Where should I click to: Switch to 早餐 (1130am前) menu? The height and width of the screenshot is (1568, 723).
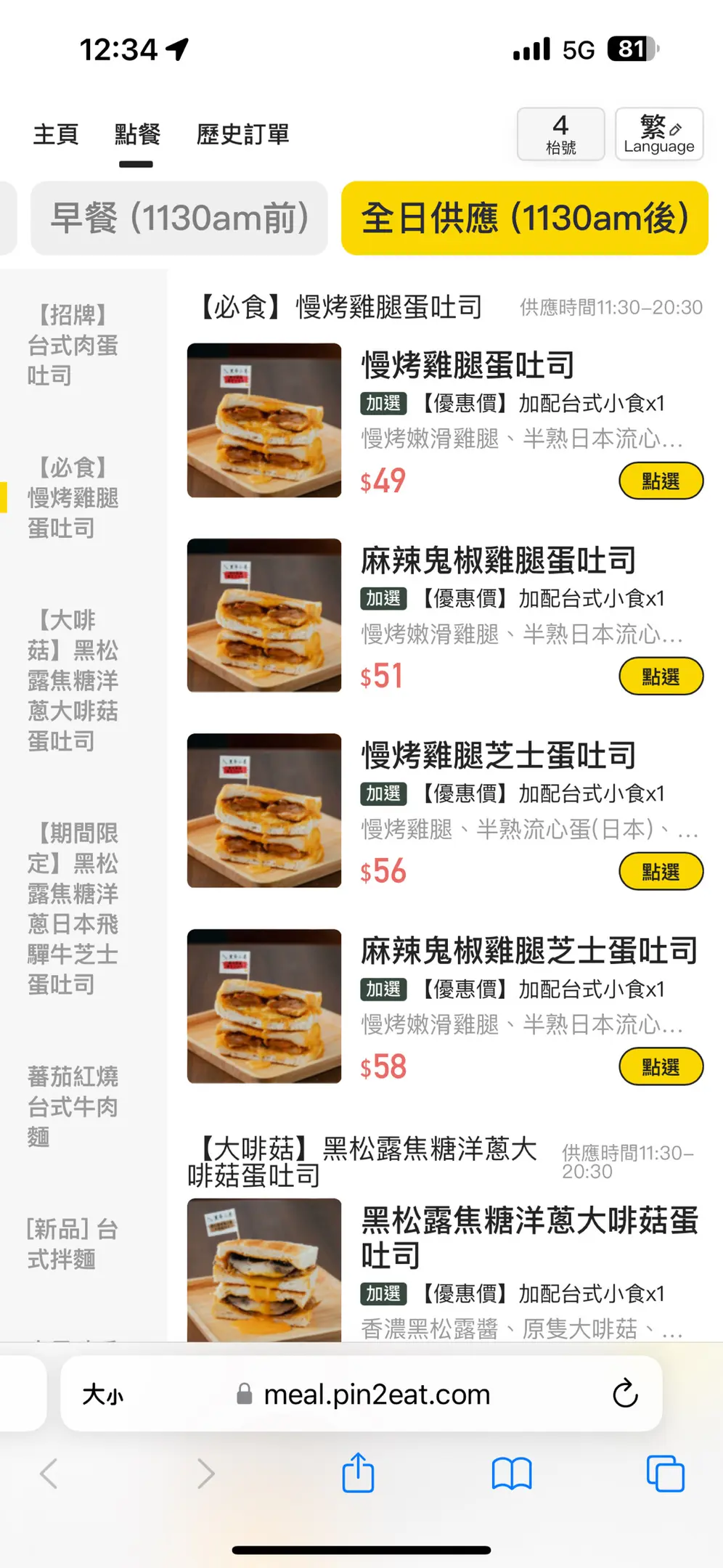pos(179,219)
